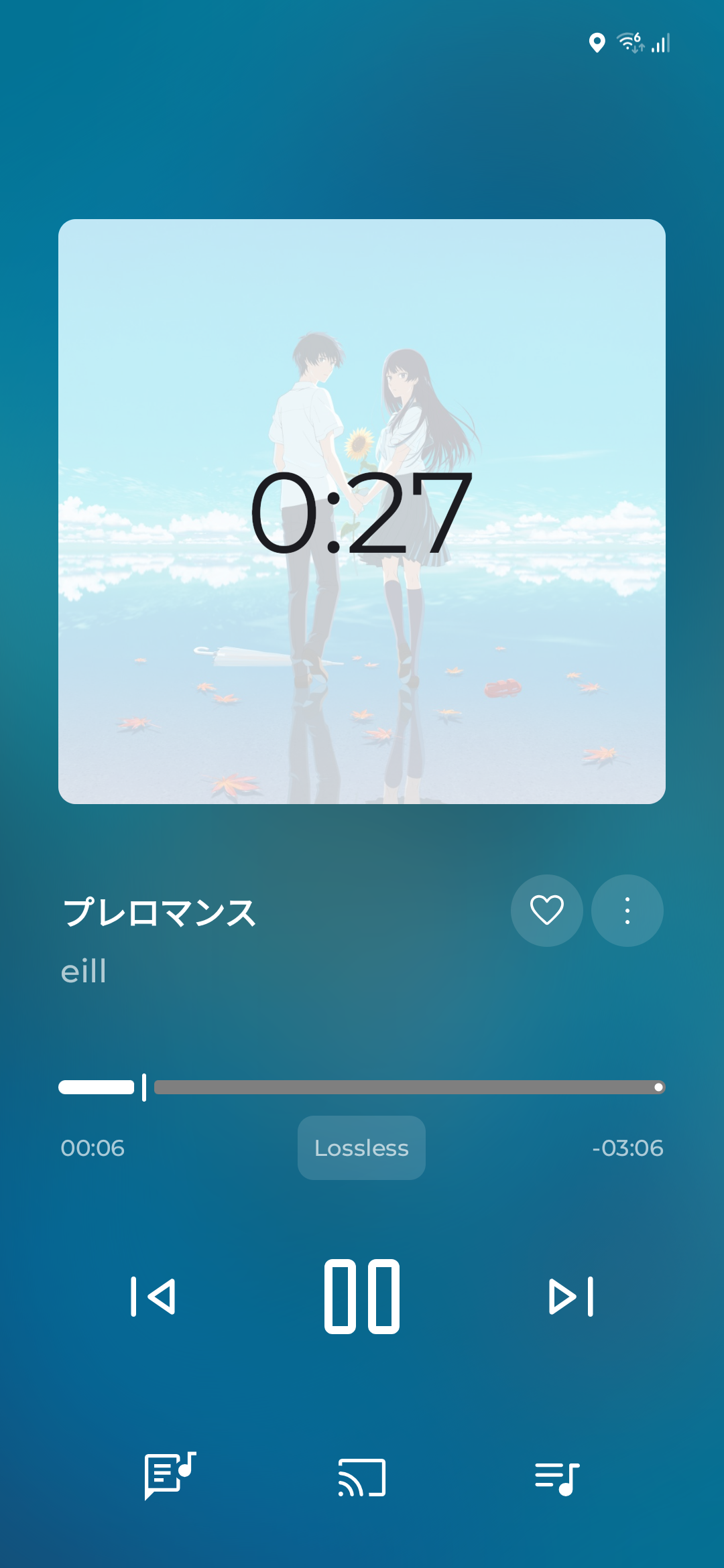
Task: Go back to the previous track
Action: pyautogui.click(x=153, y=1297)
